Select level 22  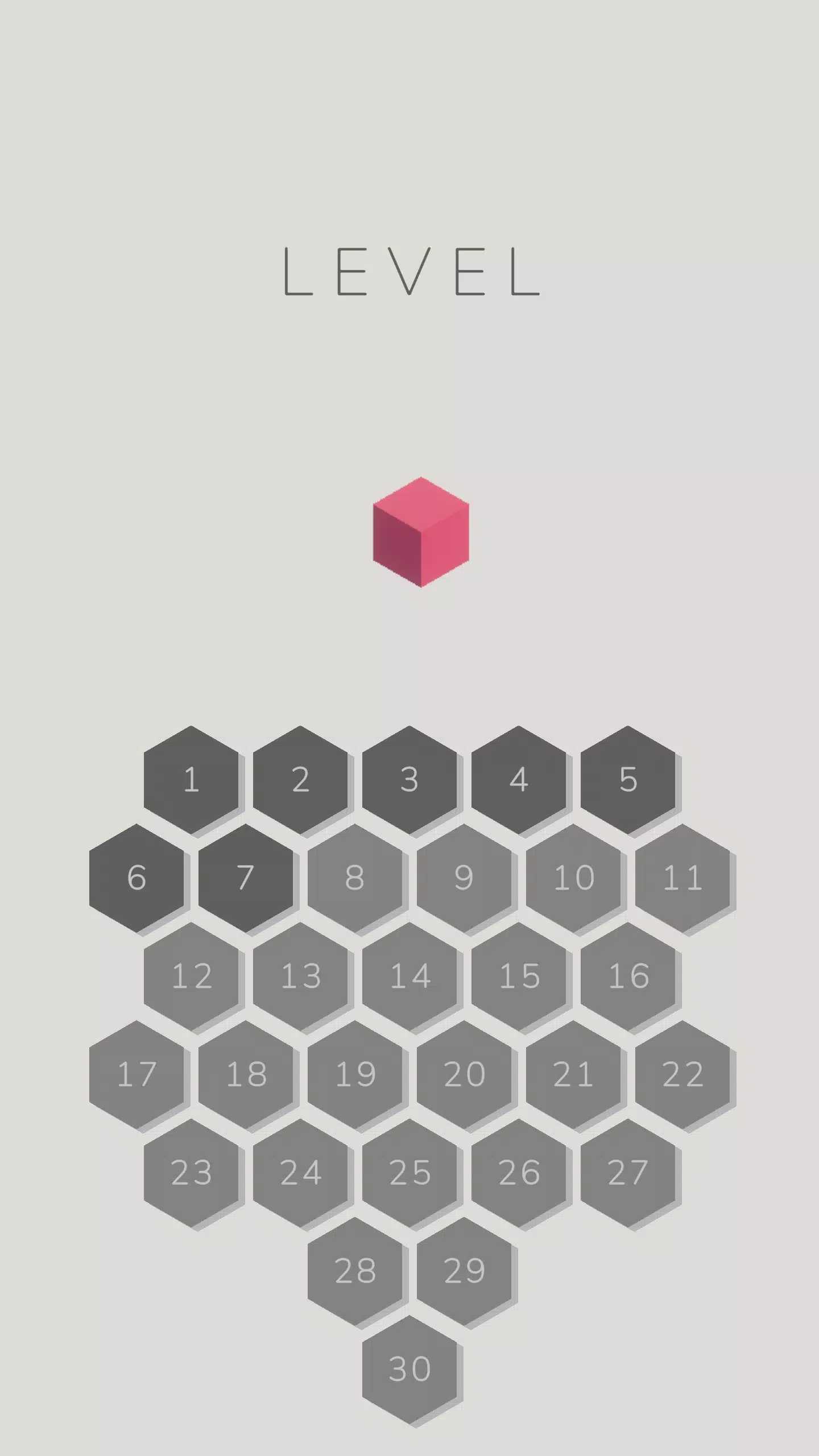[x=682, y=1074]
